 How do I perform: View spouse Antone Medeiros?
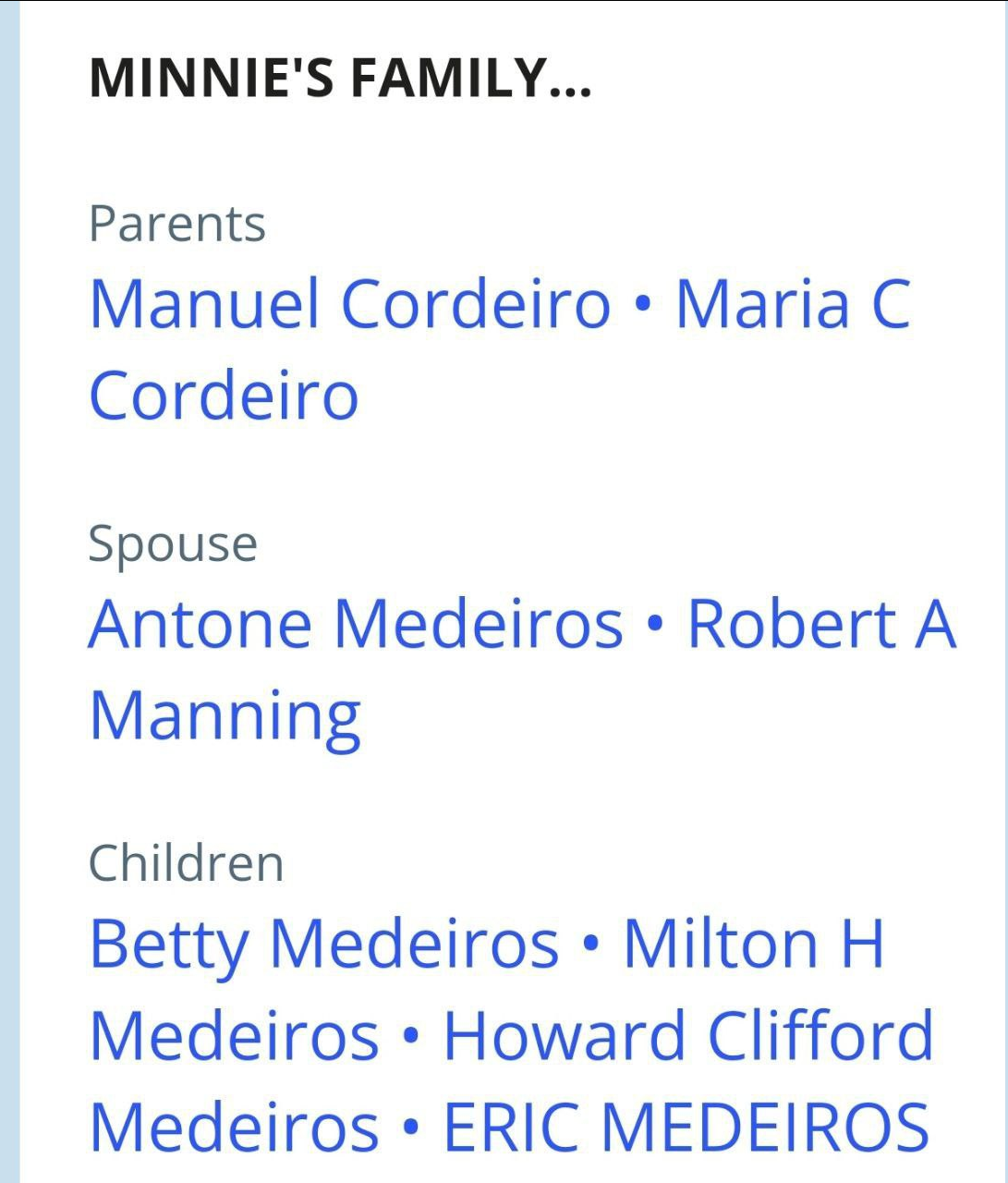click(356, 624)
